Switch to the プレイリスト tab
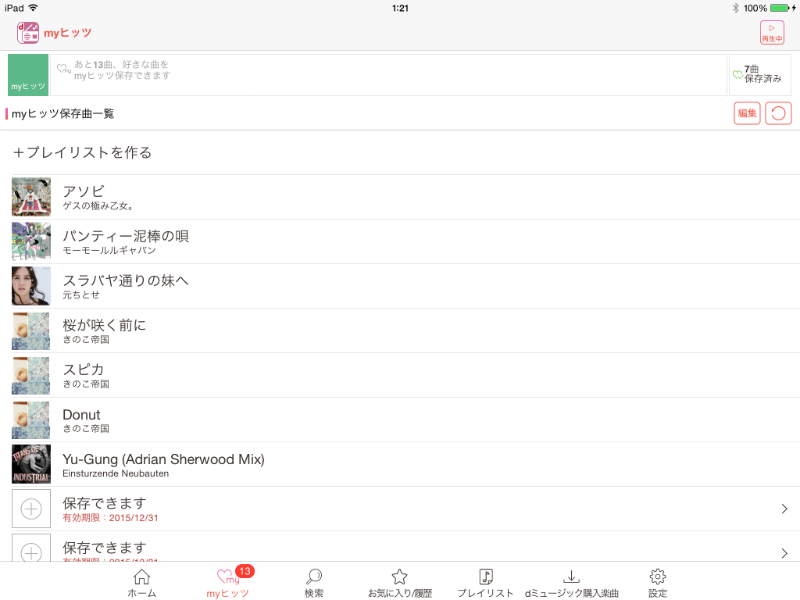 click(x=486, y=583)
